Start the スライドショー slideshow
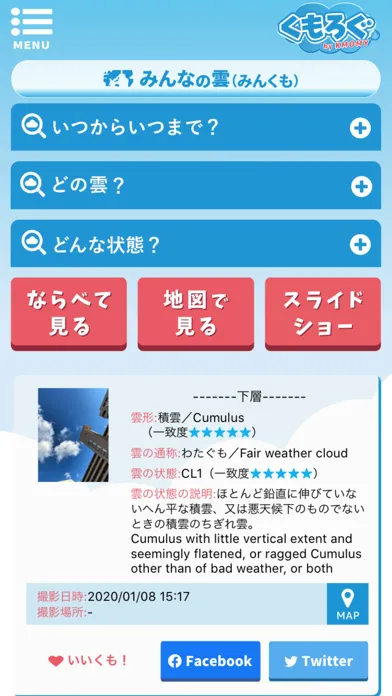Image resolution: width=392 pixels, height=696 pixels. (x=323, y=314)
